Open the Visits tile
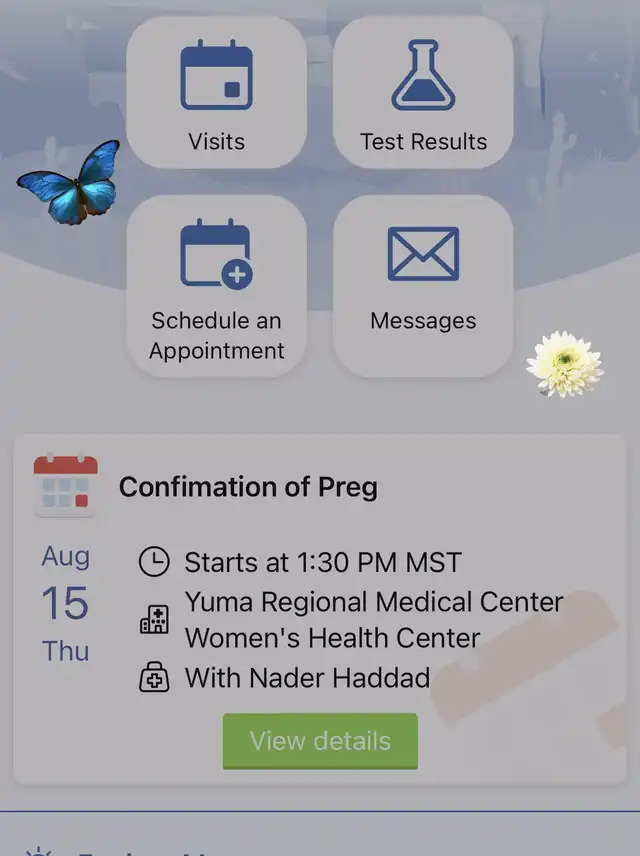The image size is (640, 856). (x=216, y=94)
